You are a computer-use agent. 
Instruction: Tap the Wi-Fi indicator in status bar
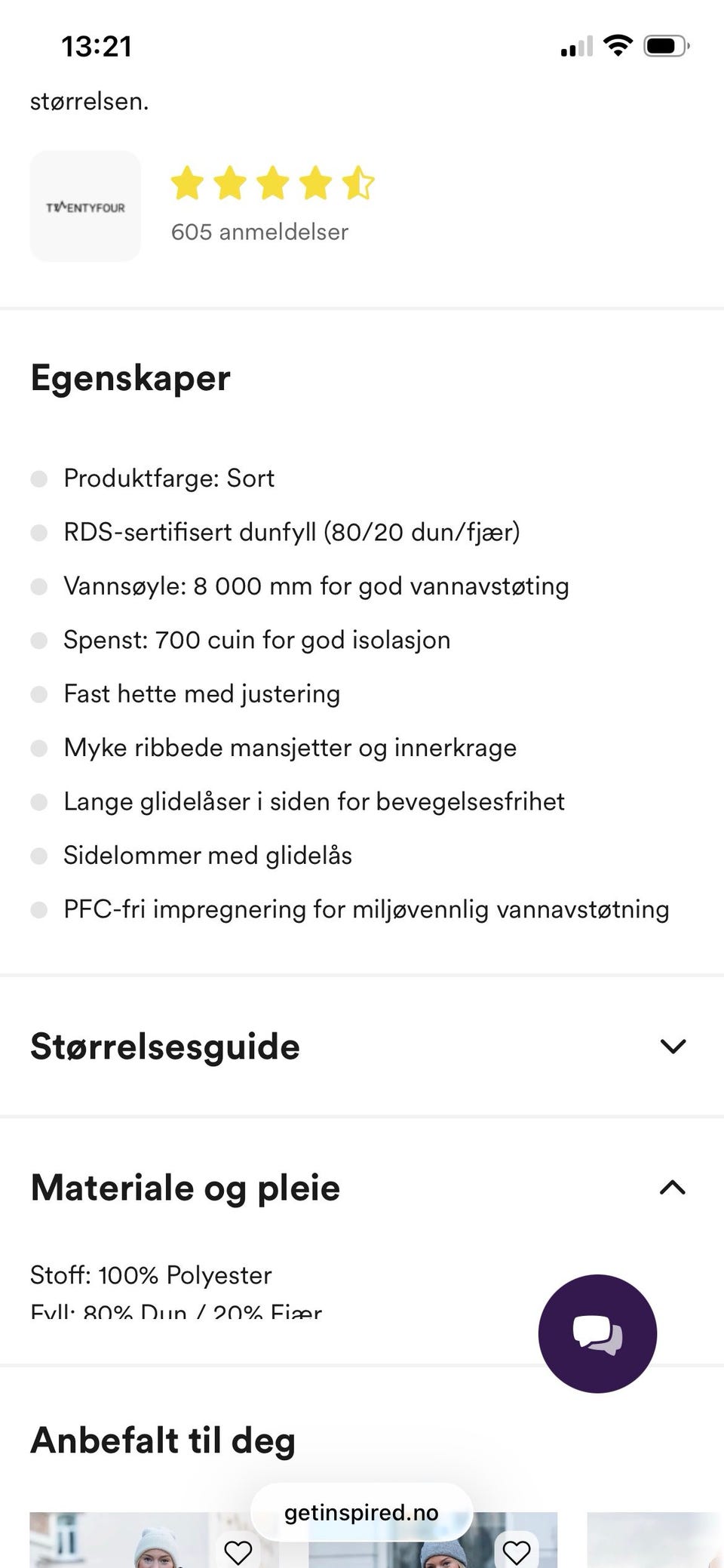[618, 45]
